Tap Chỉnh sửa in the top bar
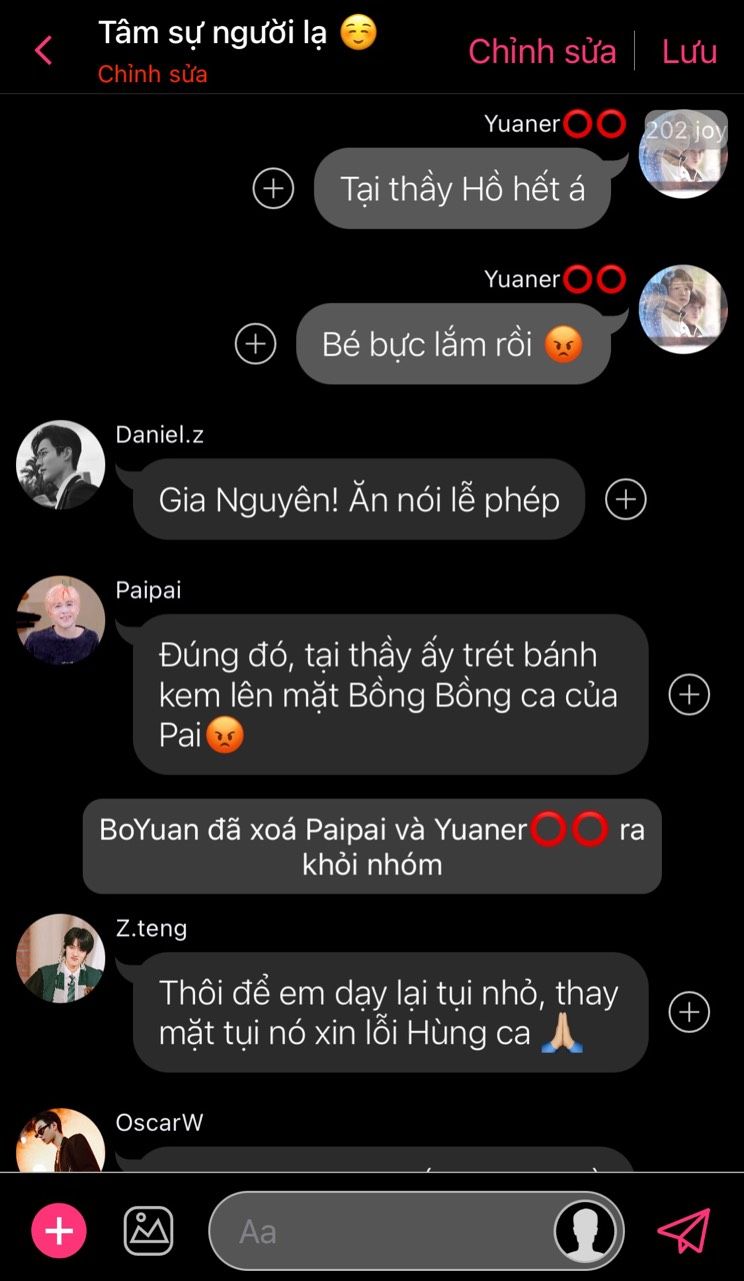 (x=542, y=51)
